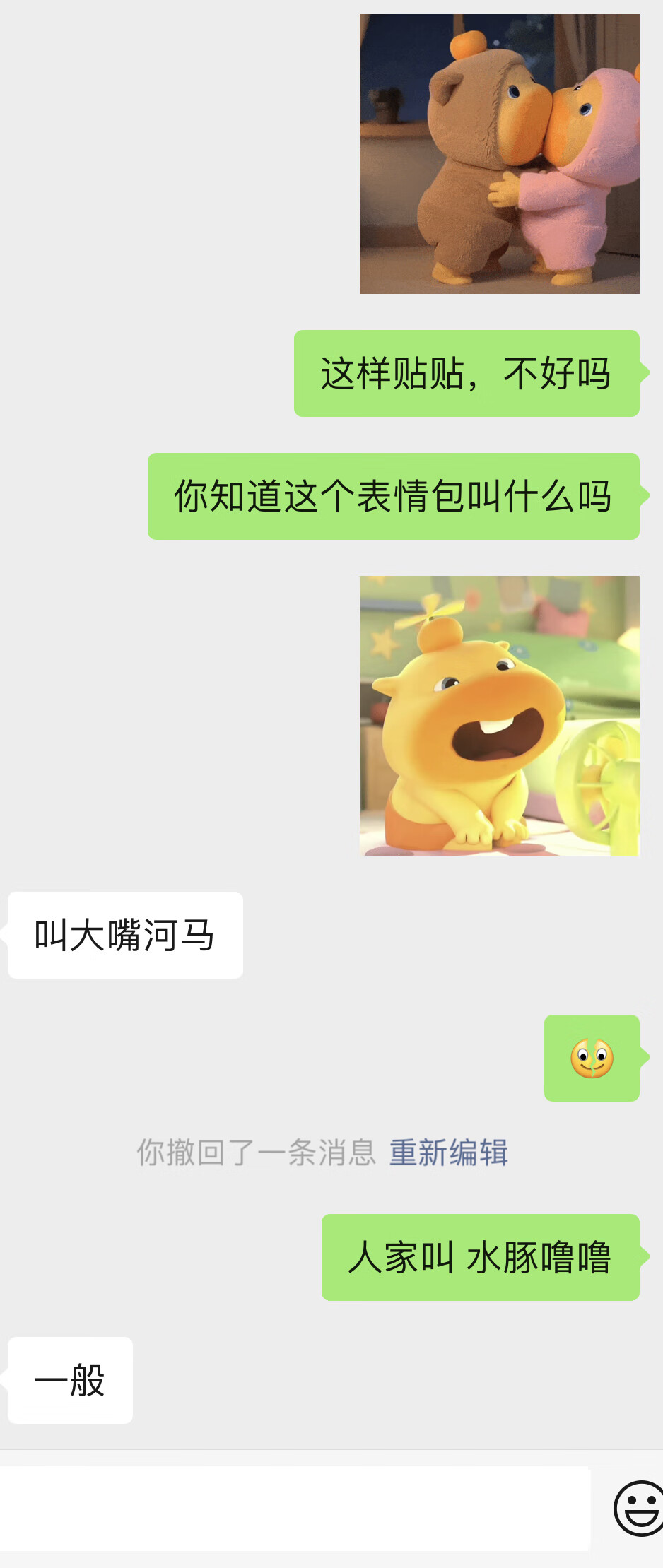Screen dimensions: 663x1568
Task: Focus the message input field
Action: pyautogui.click(x=294, y=1508)
